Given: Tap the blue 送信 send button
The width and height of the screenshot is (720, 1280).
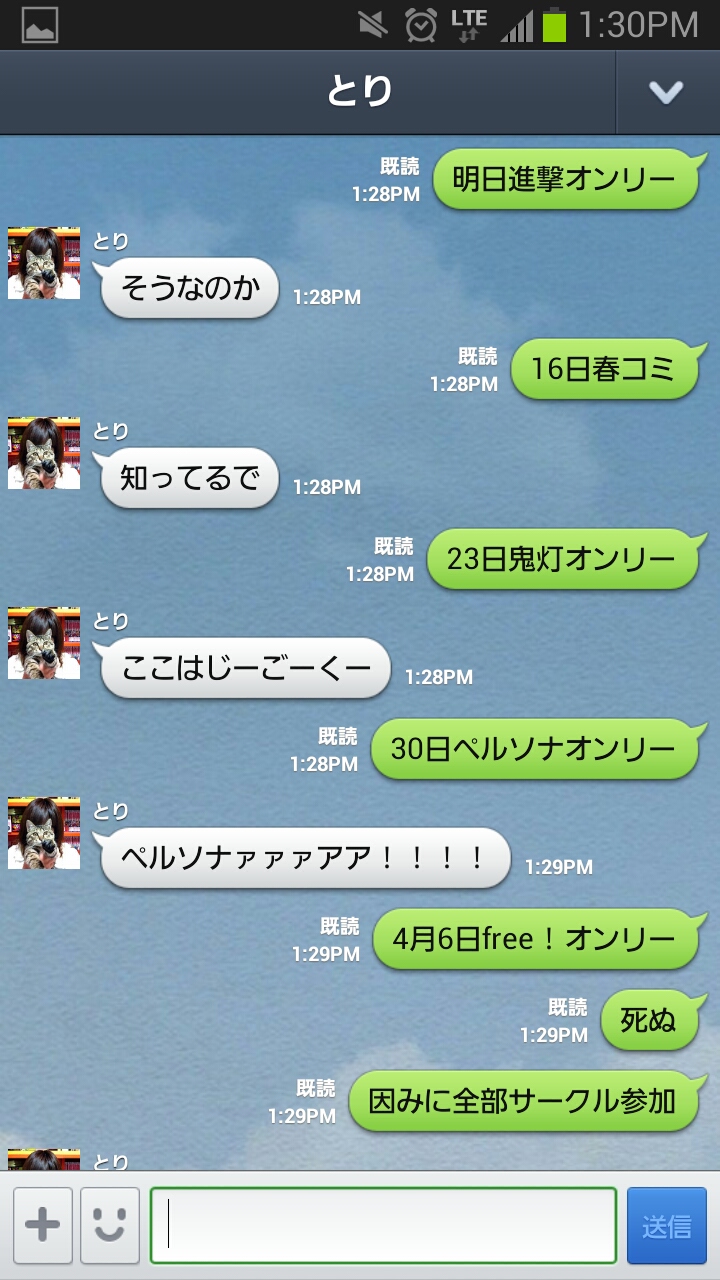Looking at the screenshot, I should [666, 1226].
